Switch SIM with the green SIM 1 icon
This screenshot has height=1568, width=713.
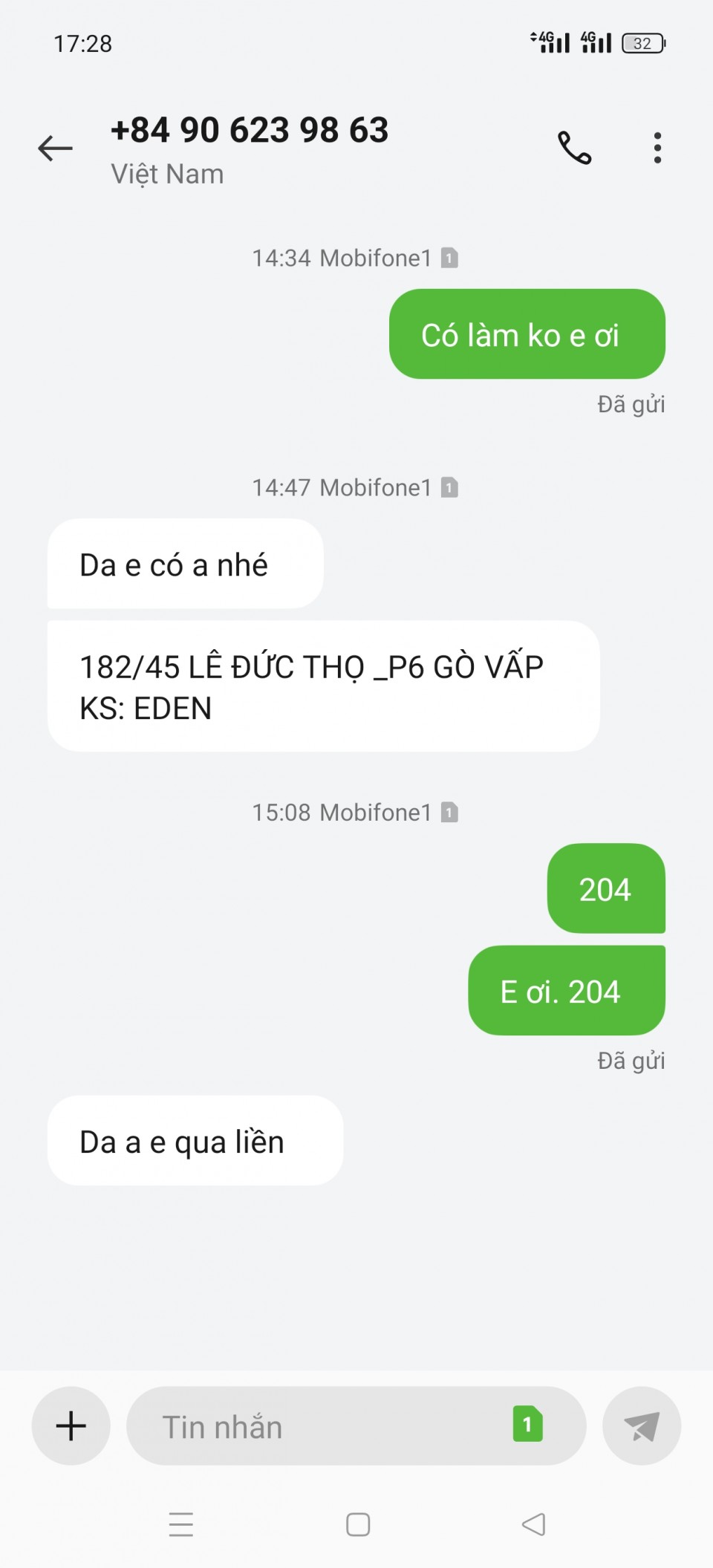528,1424
